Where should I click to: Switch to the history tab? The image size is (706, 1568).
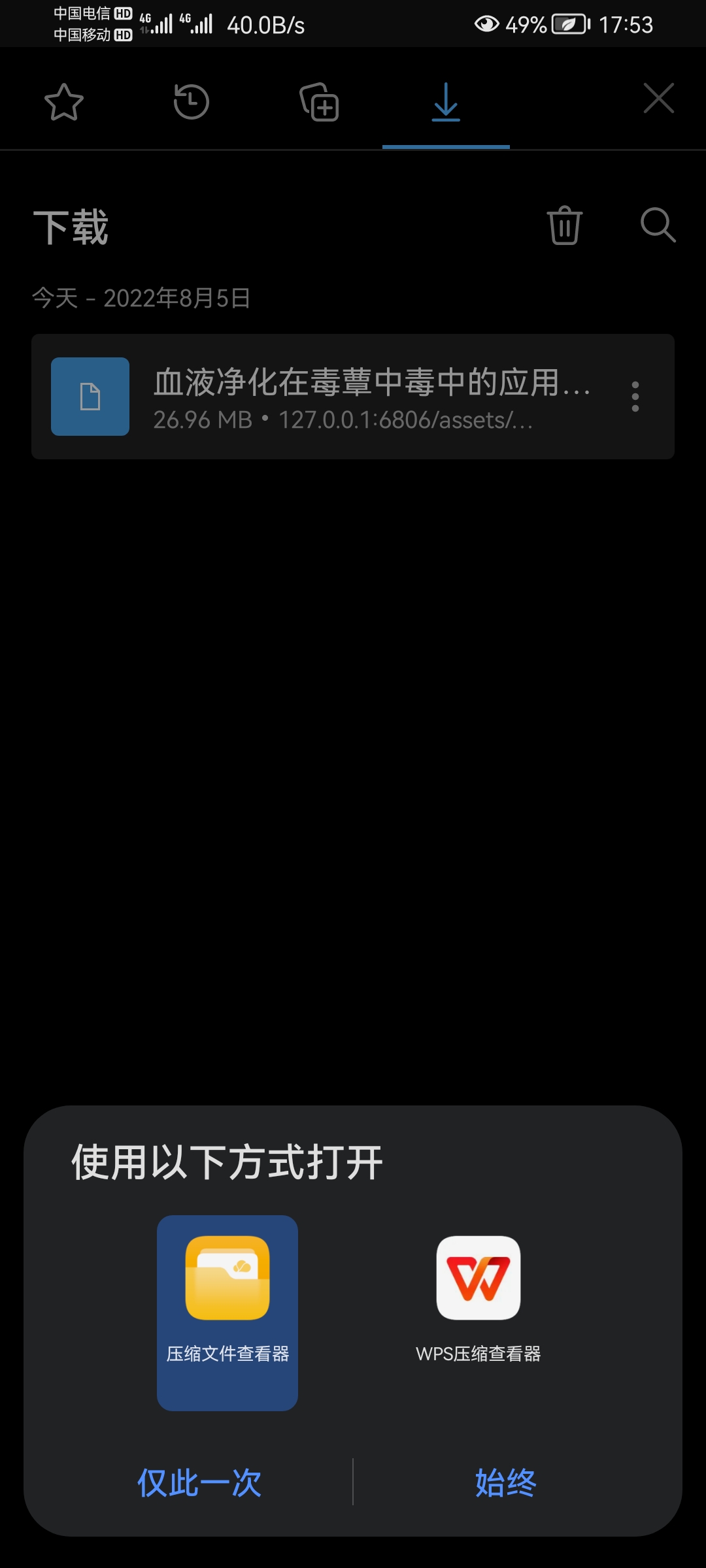point(191,102)
